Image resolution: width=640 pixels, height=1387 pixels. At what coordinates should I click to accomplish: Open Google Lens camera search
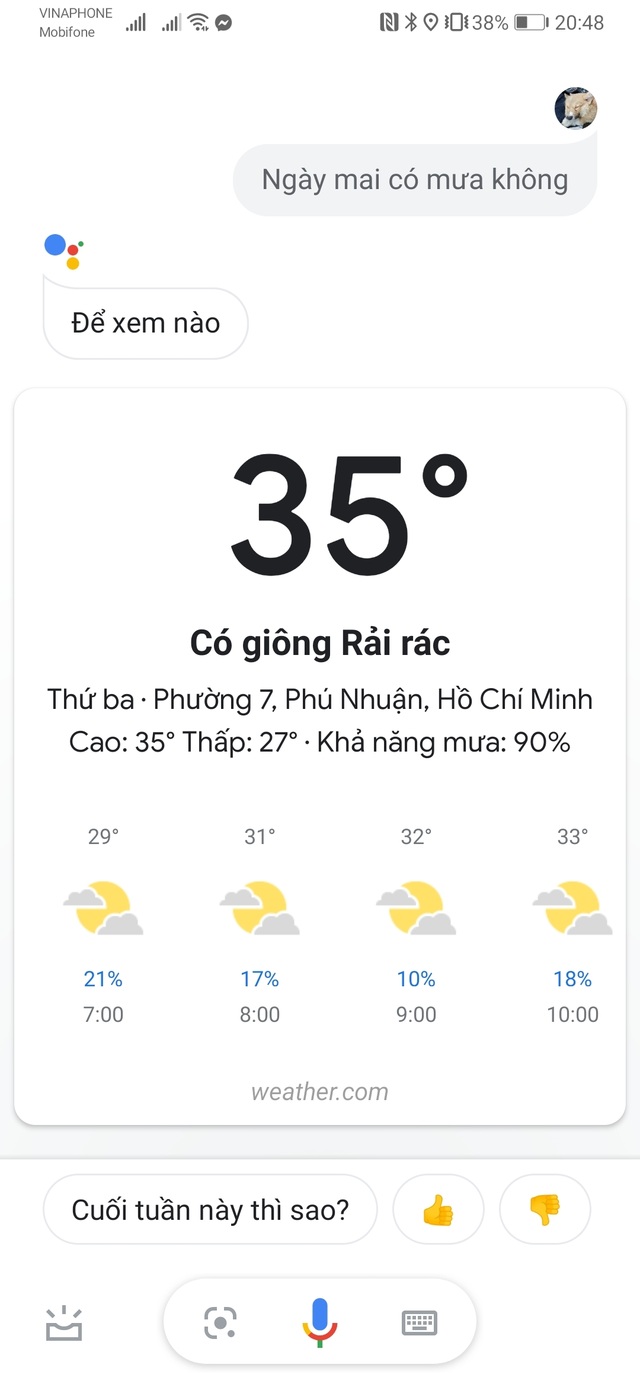[x=221, y=1324]
